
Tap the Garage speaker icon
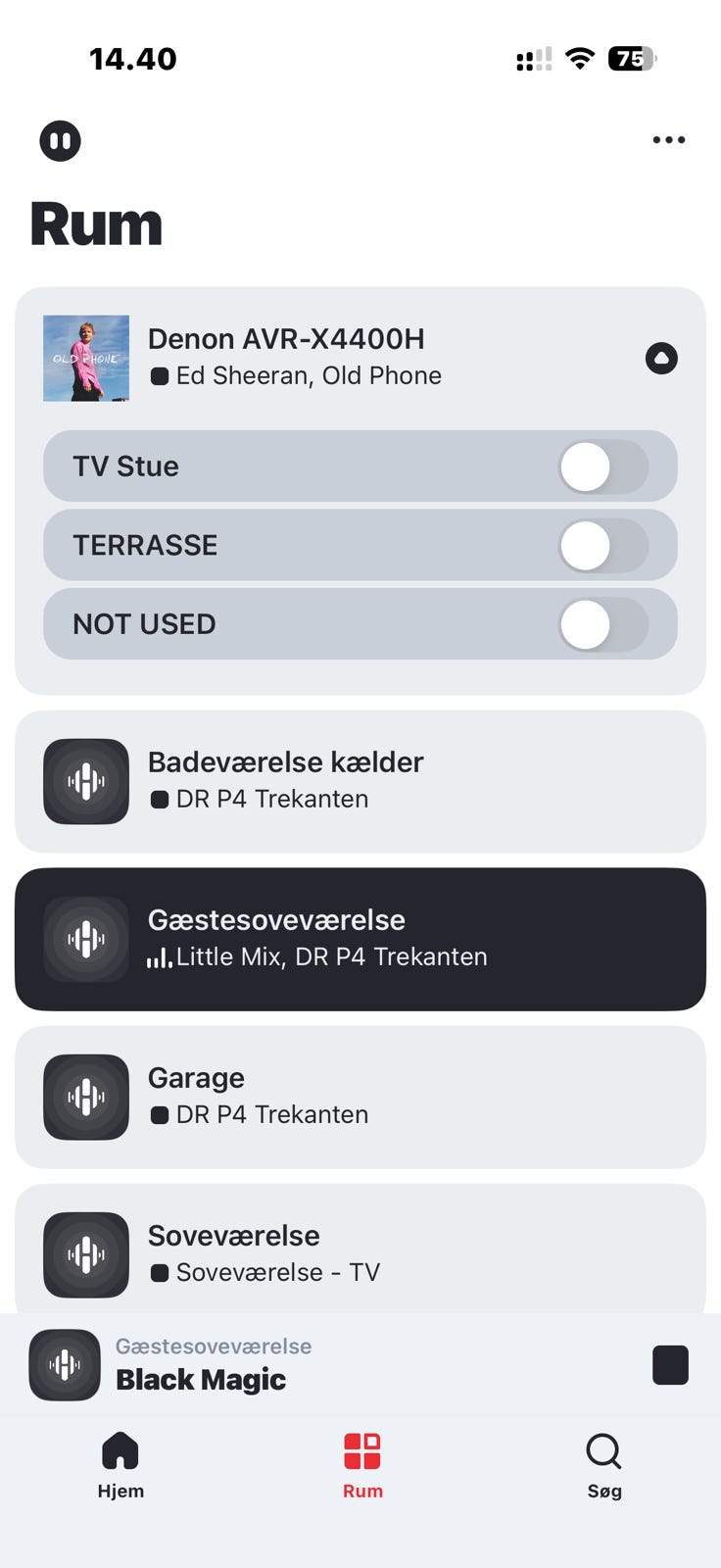(86, 1097)
